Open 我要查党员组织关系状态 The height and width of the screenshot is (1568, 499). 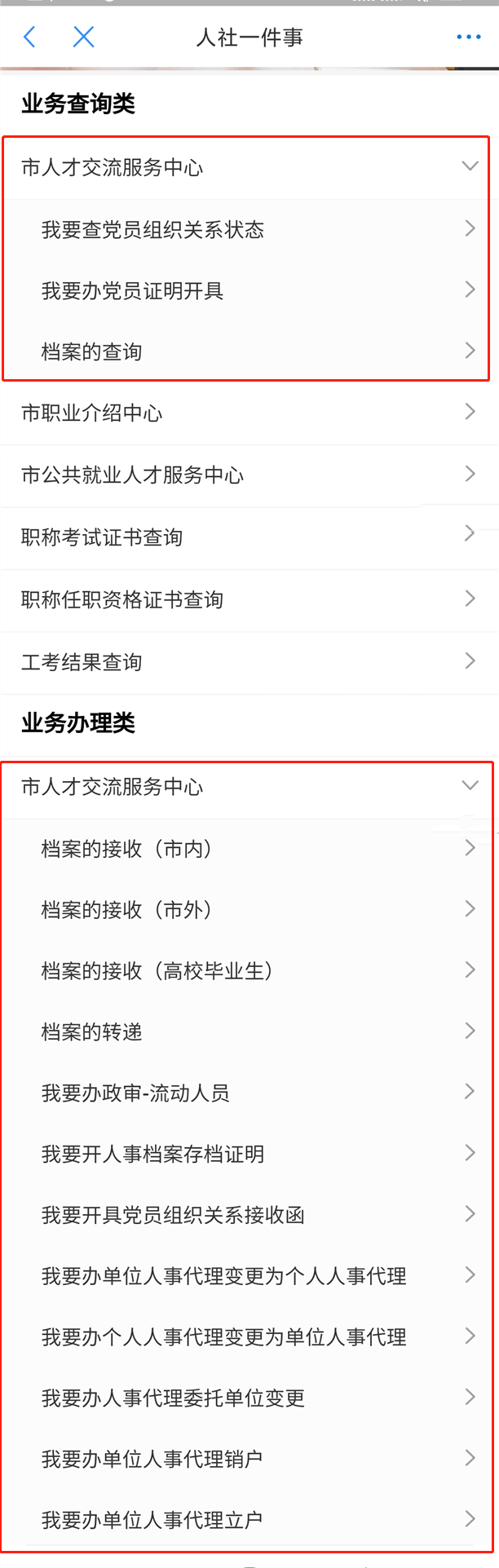tap(245, 230)
